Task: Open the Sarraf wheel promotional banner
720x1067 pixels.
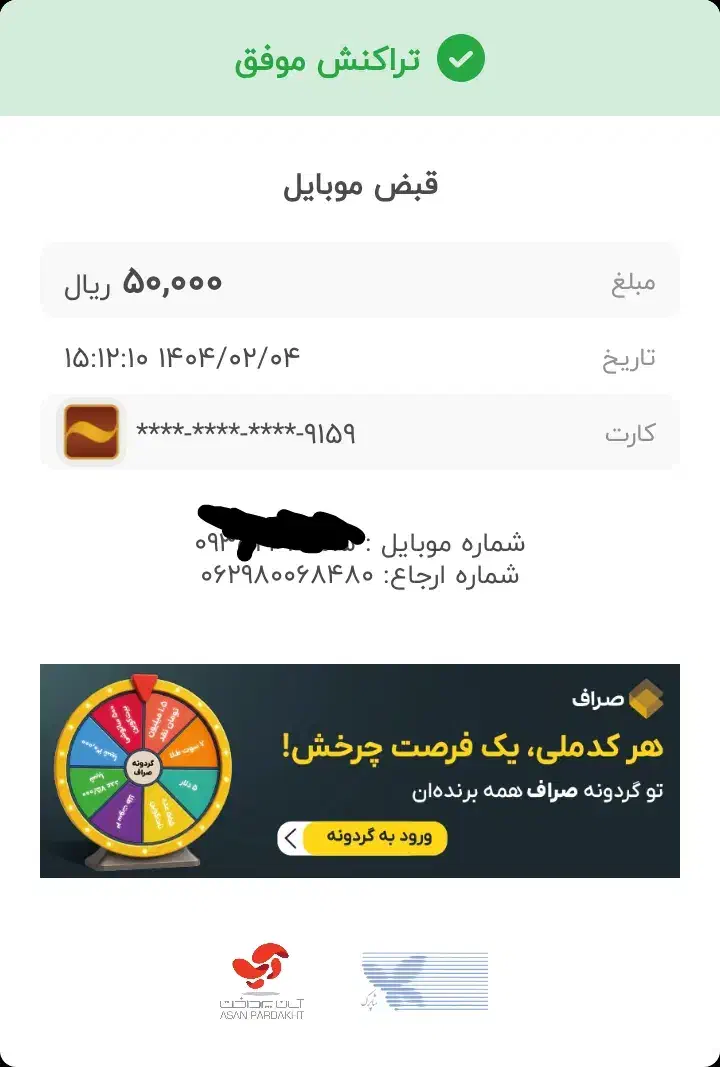Action: click(360, 769)
